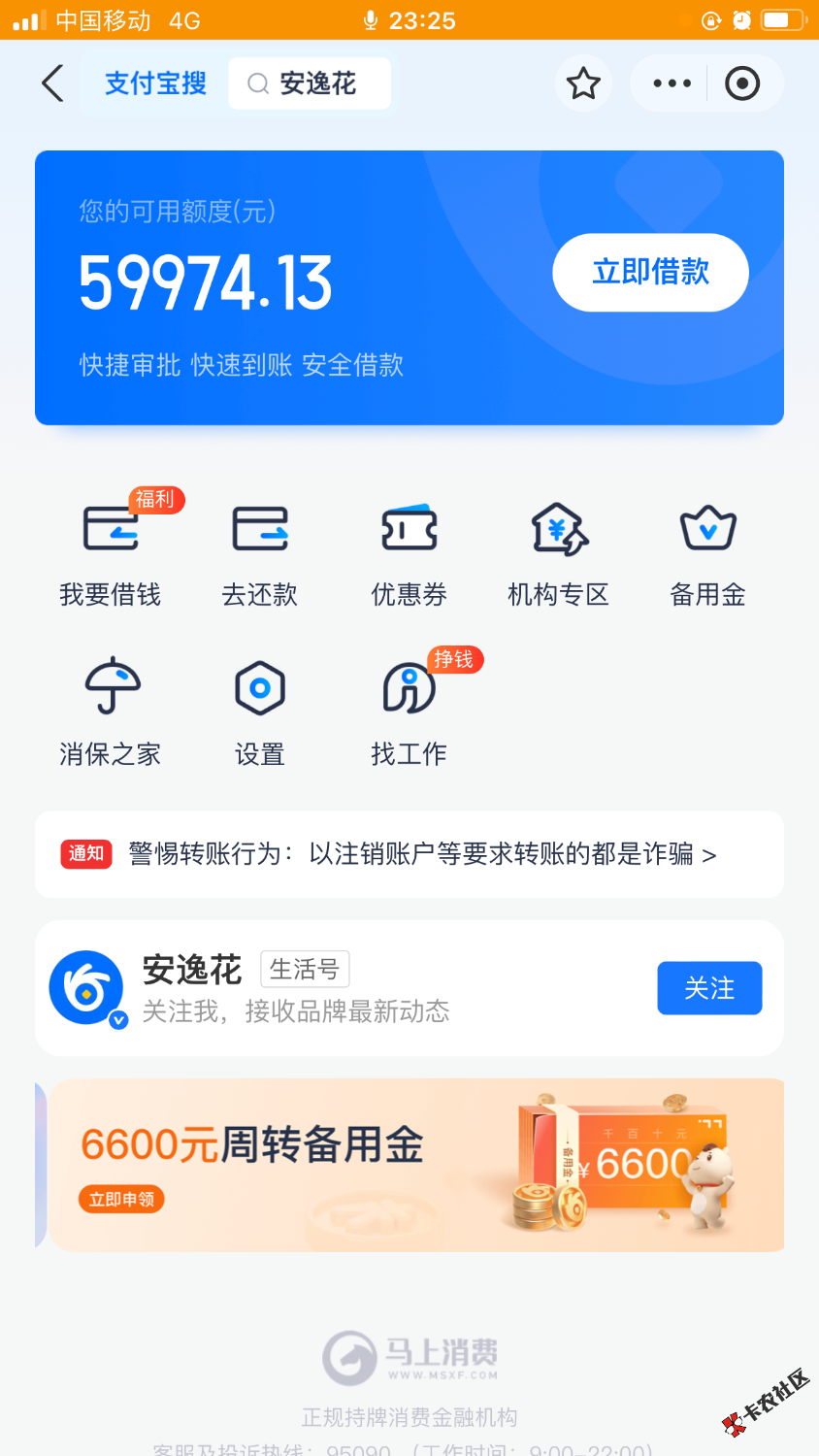This screenshot has width=819, height=1456.
Task: Open 机构专区
Action: (559, 549)
